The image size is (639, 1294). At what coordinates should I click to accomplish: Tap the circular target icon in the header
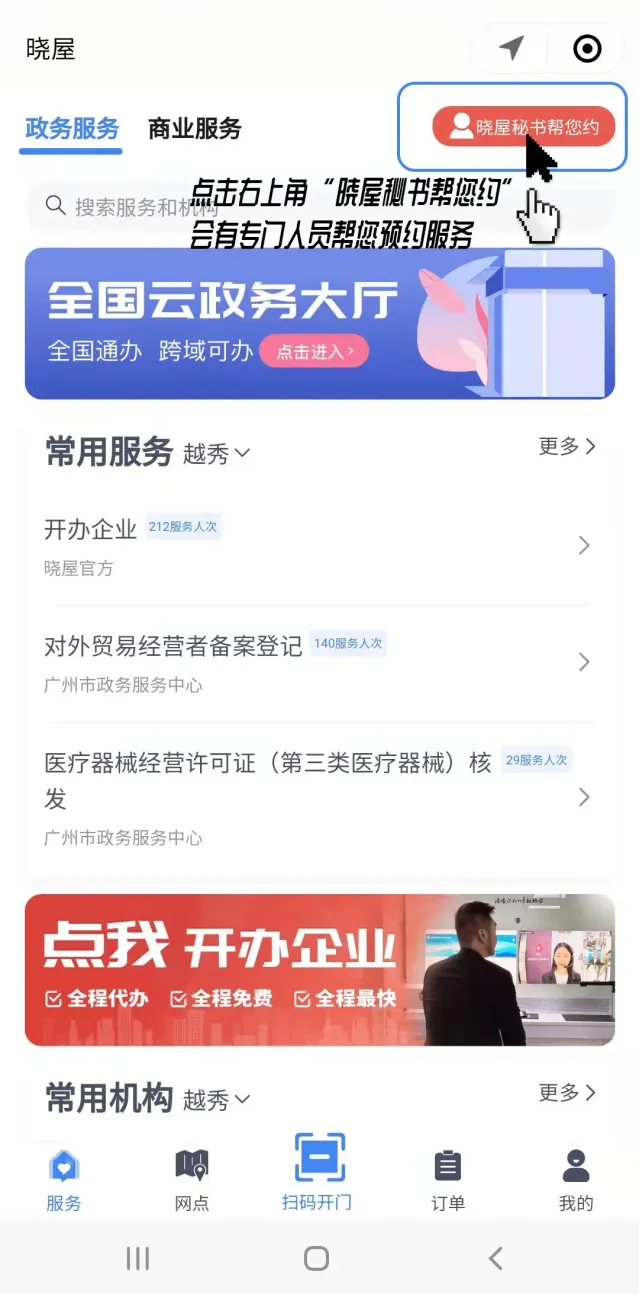click(587, 48)
